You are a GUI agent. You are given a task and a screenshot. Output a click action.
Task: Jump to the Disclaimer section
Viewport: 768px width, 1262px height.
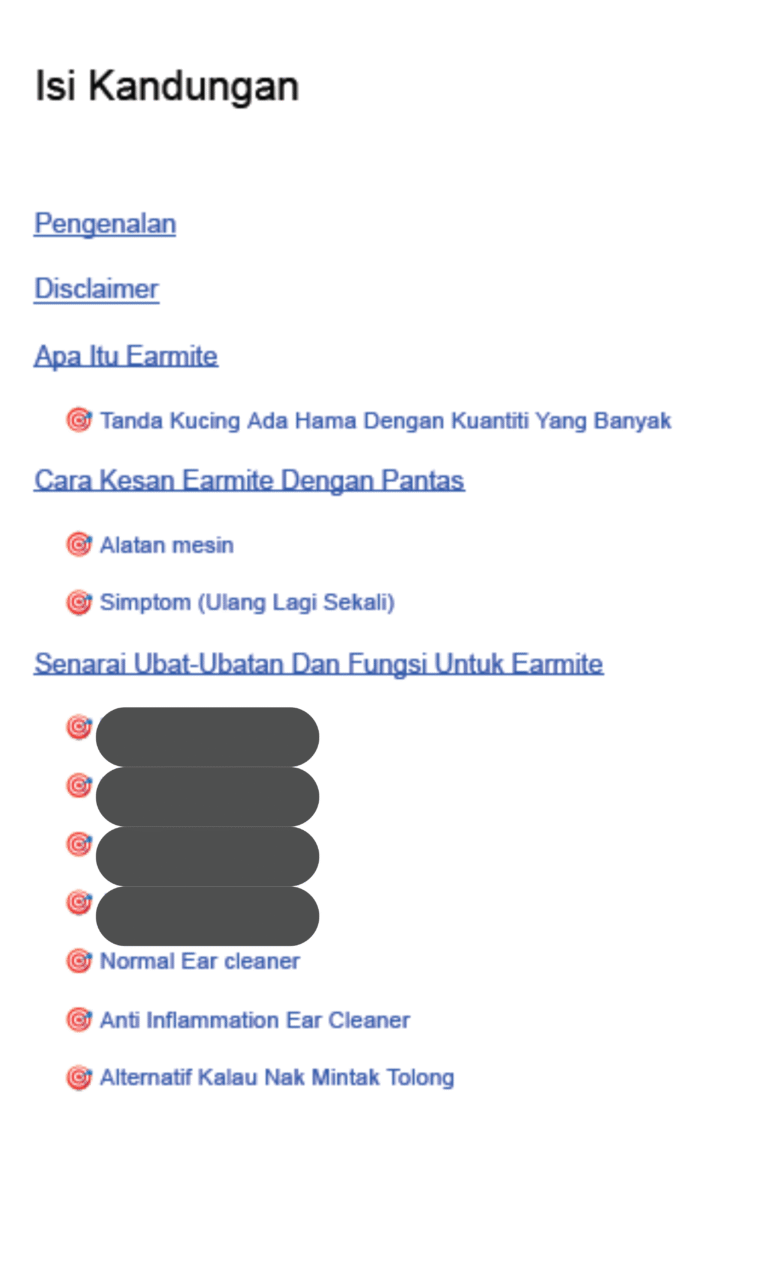[96, 289]
